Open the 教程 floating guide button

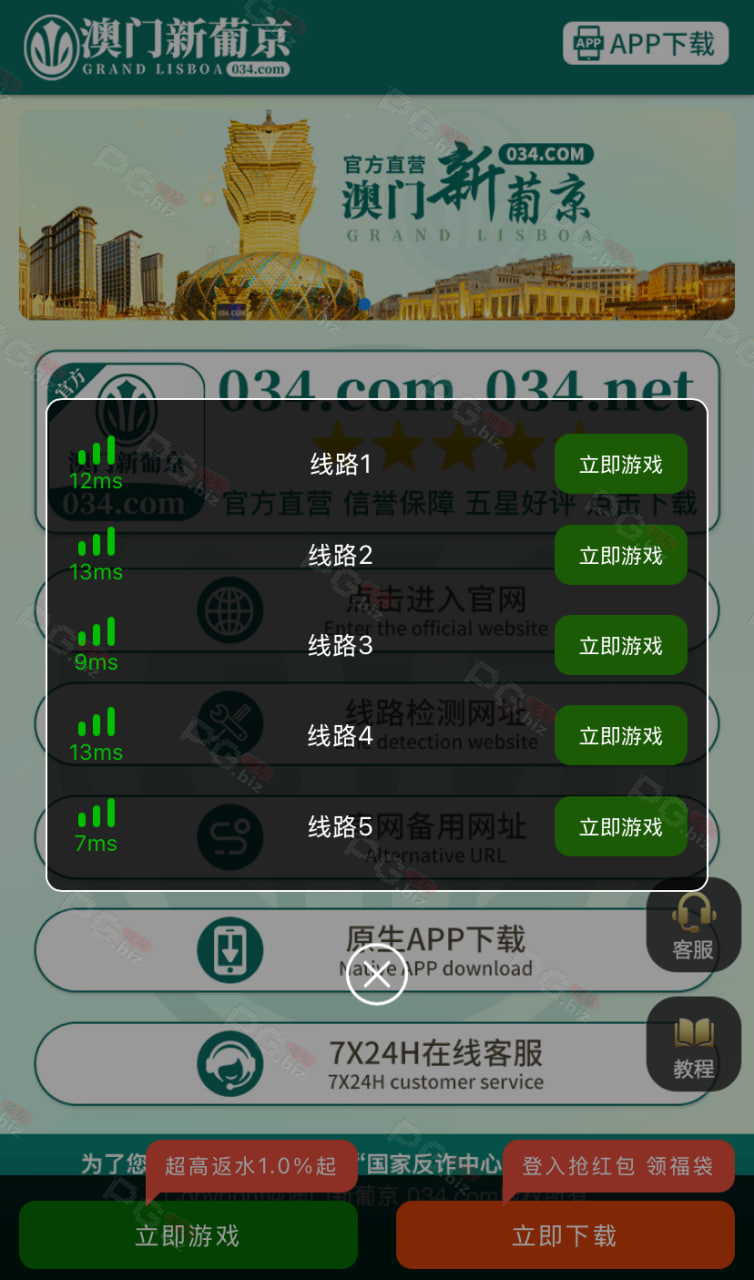point(693,1044)
